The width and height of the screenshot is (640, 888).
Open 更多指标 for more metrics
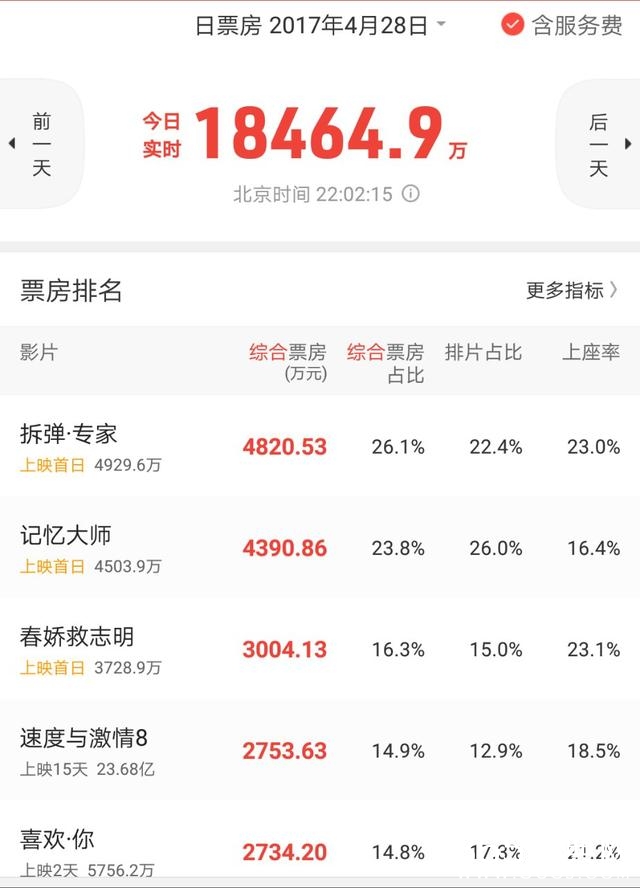pyautogui.click(x=571, y=291)
